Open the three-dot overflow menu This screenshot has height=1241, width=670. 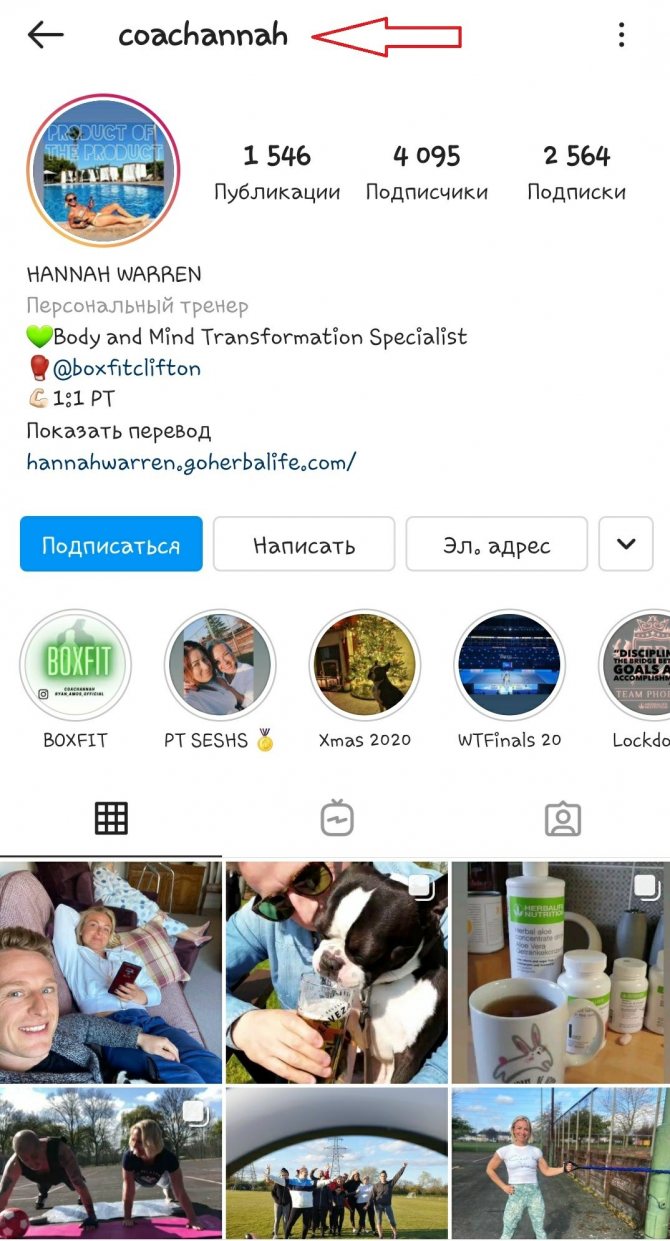tap(621, 36)
